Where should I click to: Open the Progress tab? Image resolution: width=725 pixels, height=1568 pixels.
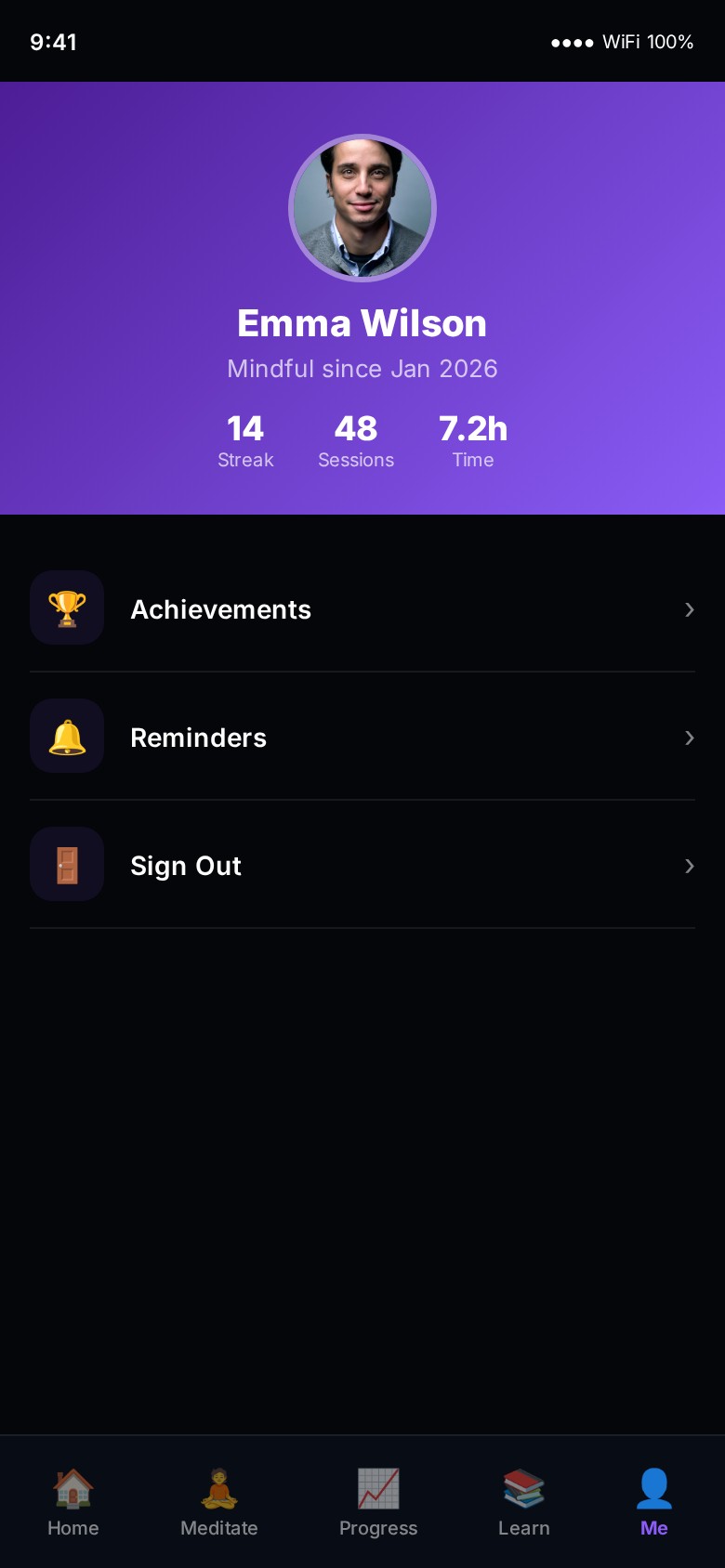point(378,1501)
